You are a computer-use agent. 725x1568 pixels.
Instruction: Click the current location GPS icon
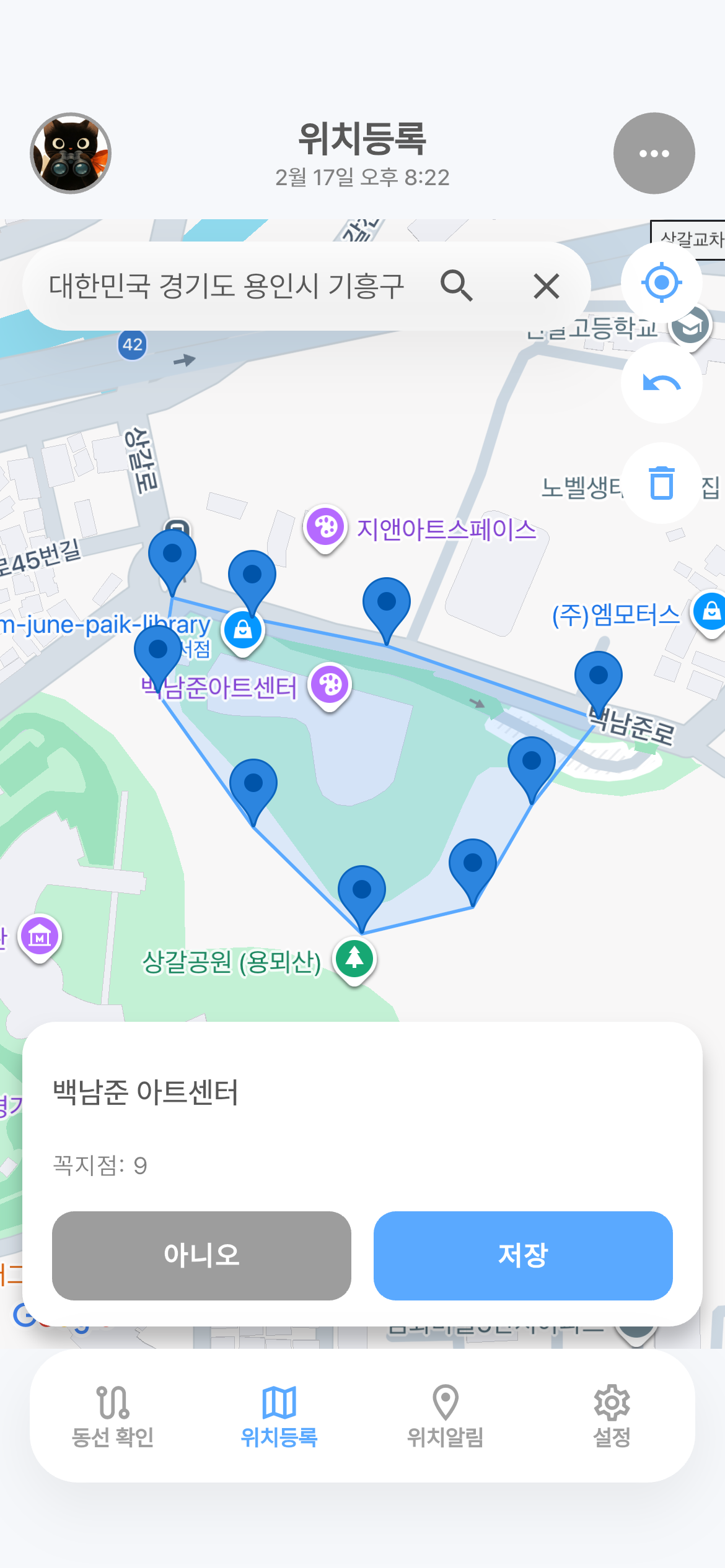click(661, 282)
